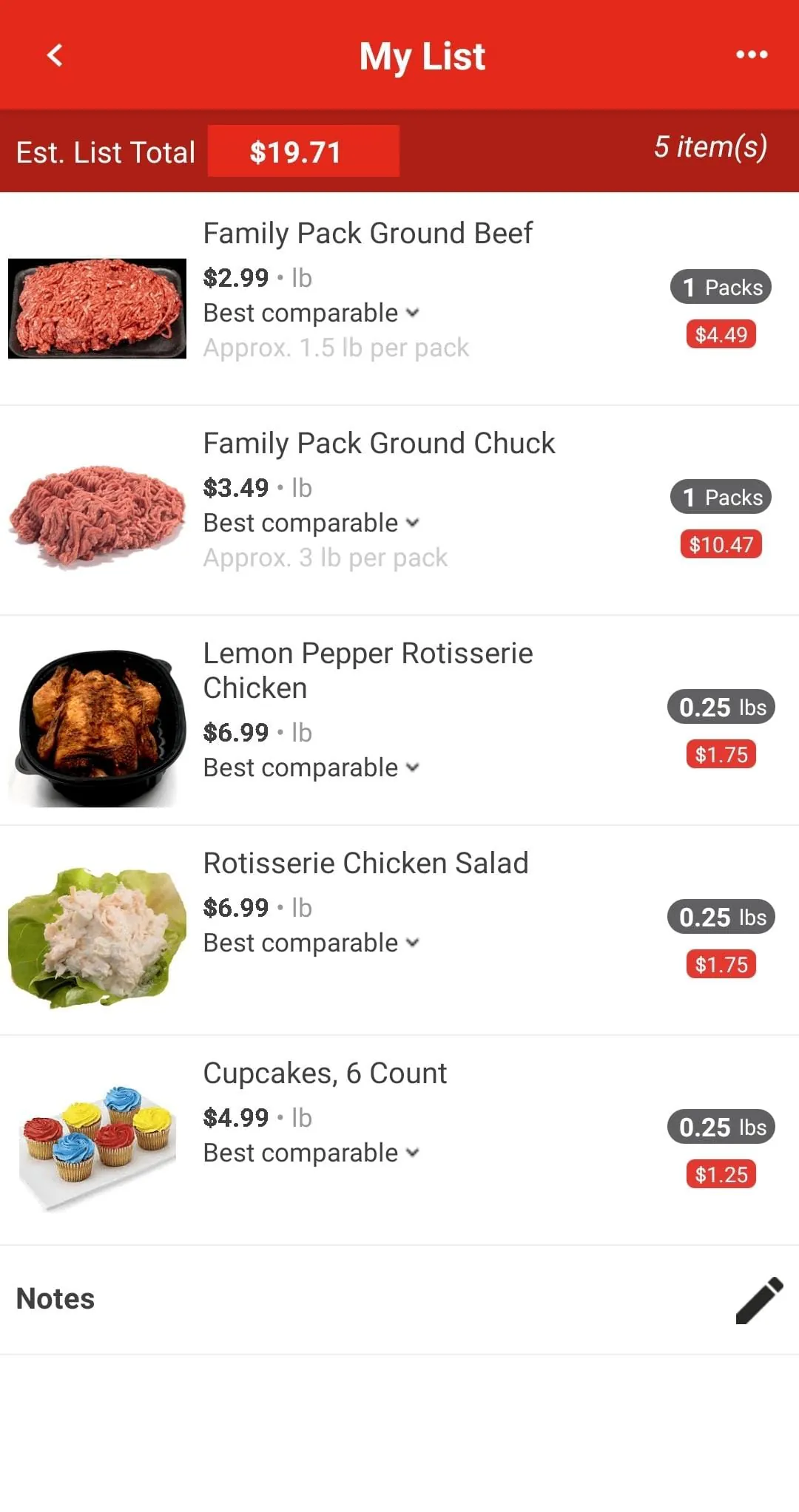Tap the back arrow to leave My List
799x1512 pixels.
[x=53, y=55]
